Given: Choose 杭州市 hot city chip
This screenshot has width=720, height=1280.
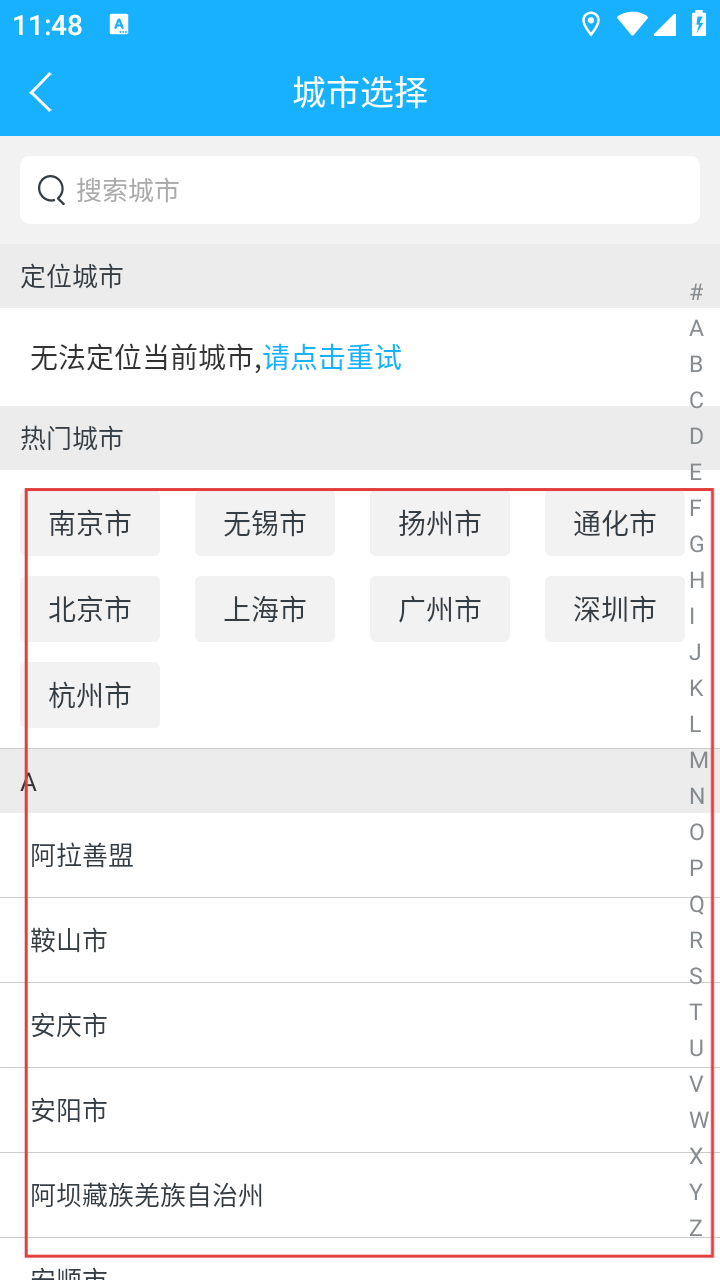Looking at the screenshot, I should point(90,695).
